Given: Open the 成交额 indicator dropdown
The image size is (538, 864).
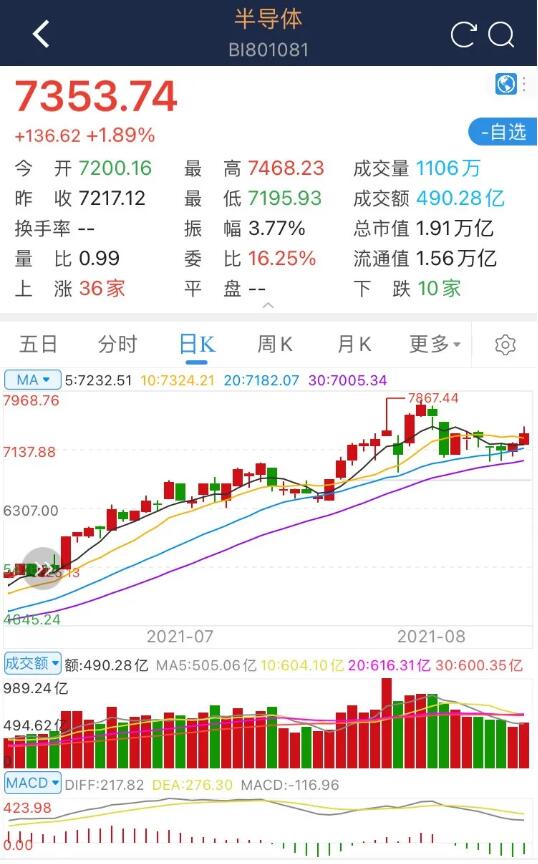Looking at the screenshot, I should [33, 663].
